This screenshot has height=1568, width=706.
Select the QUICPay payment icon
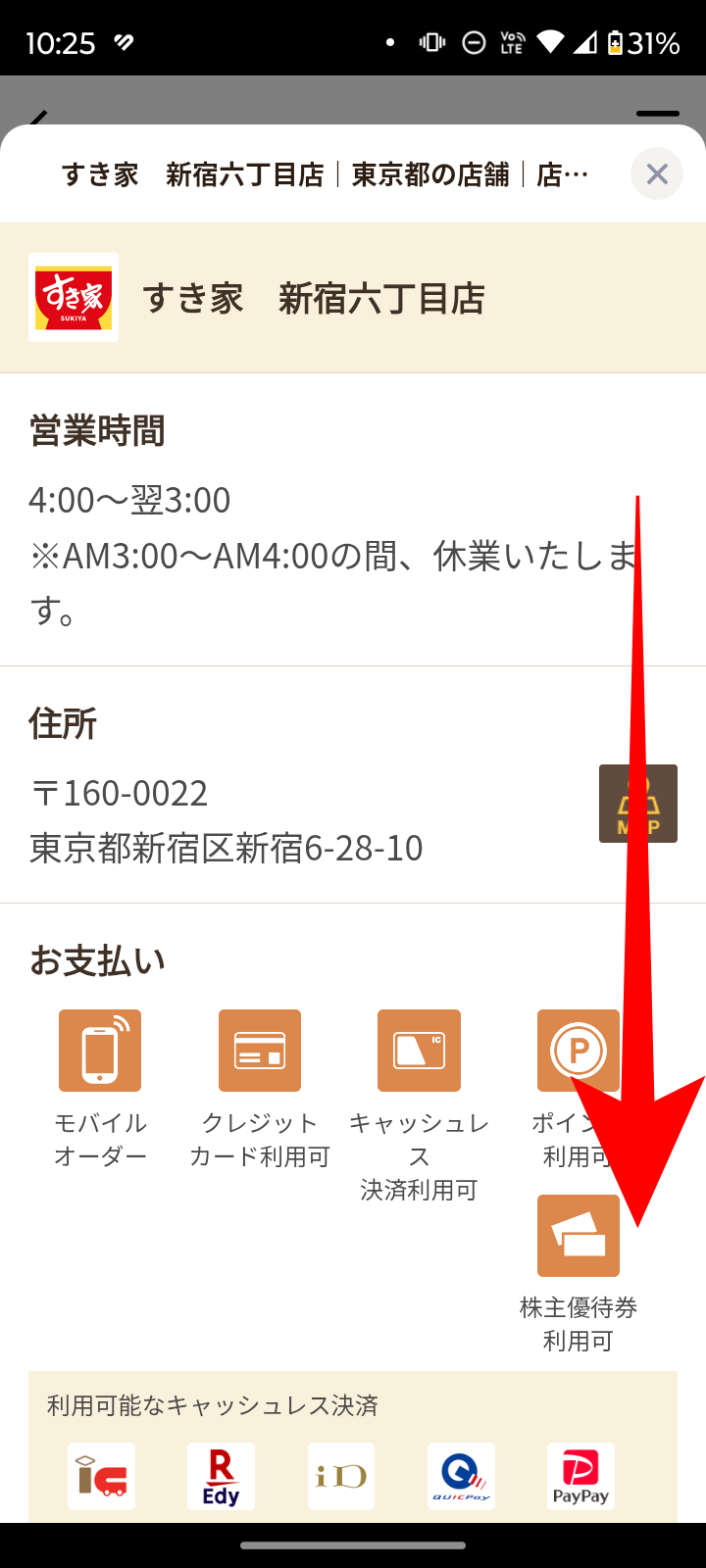tap(461, 1476)
